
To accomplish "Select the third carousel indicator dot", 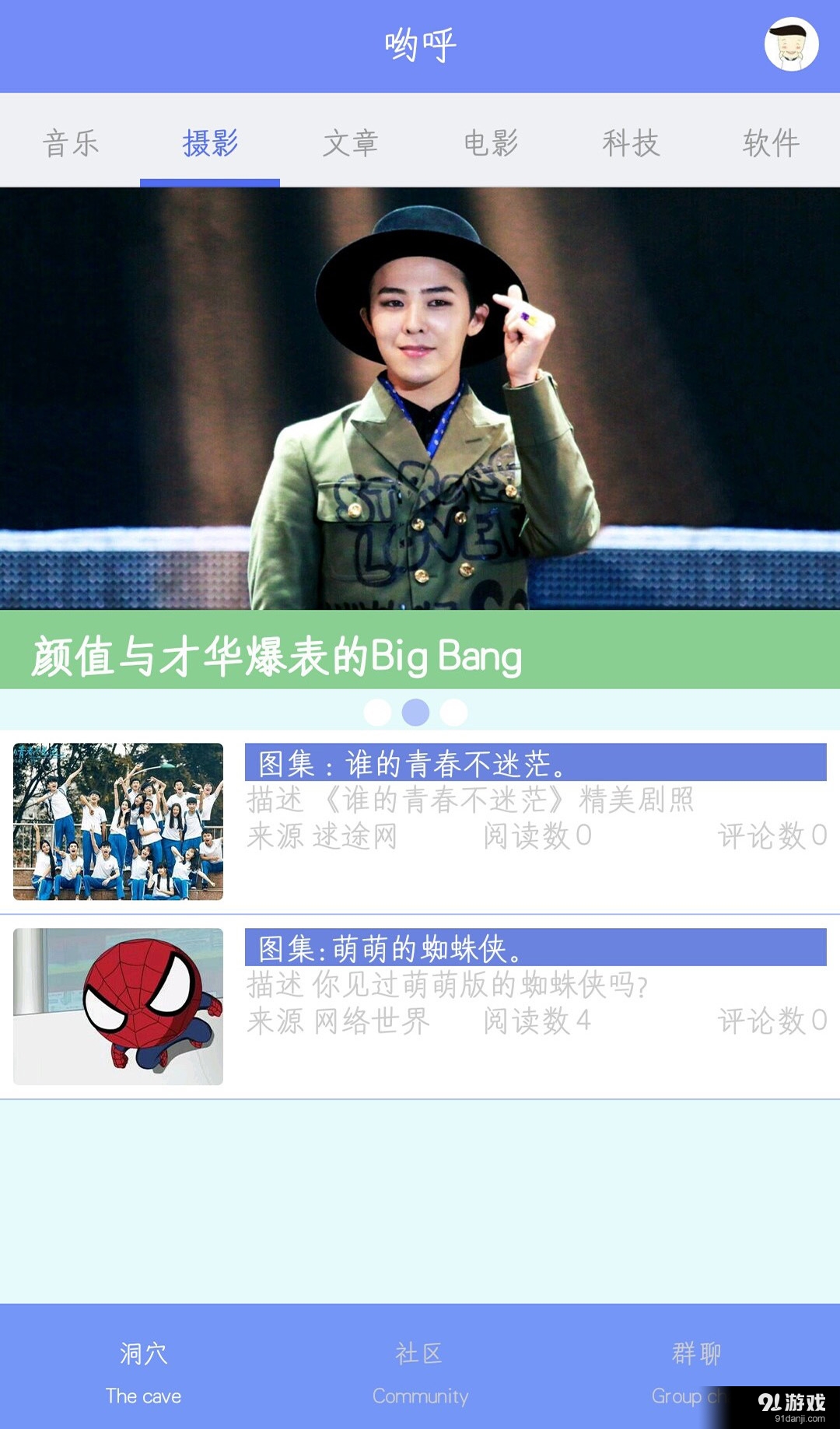I will coord(453,710).
